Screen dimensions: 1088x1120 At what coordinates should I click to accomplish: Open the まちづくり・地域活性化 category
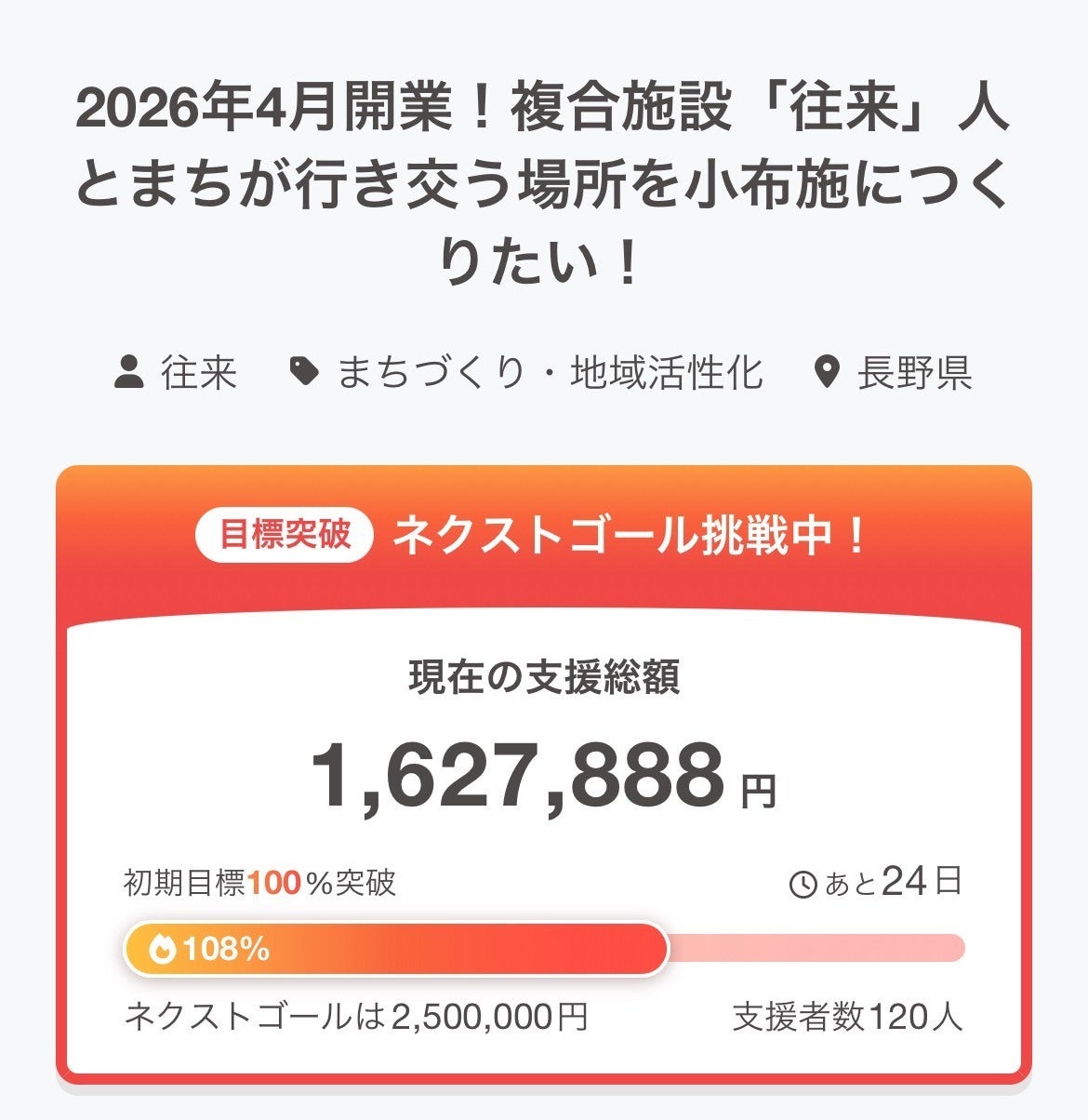pyautogui.click(x=549, y=373)
